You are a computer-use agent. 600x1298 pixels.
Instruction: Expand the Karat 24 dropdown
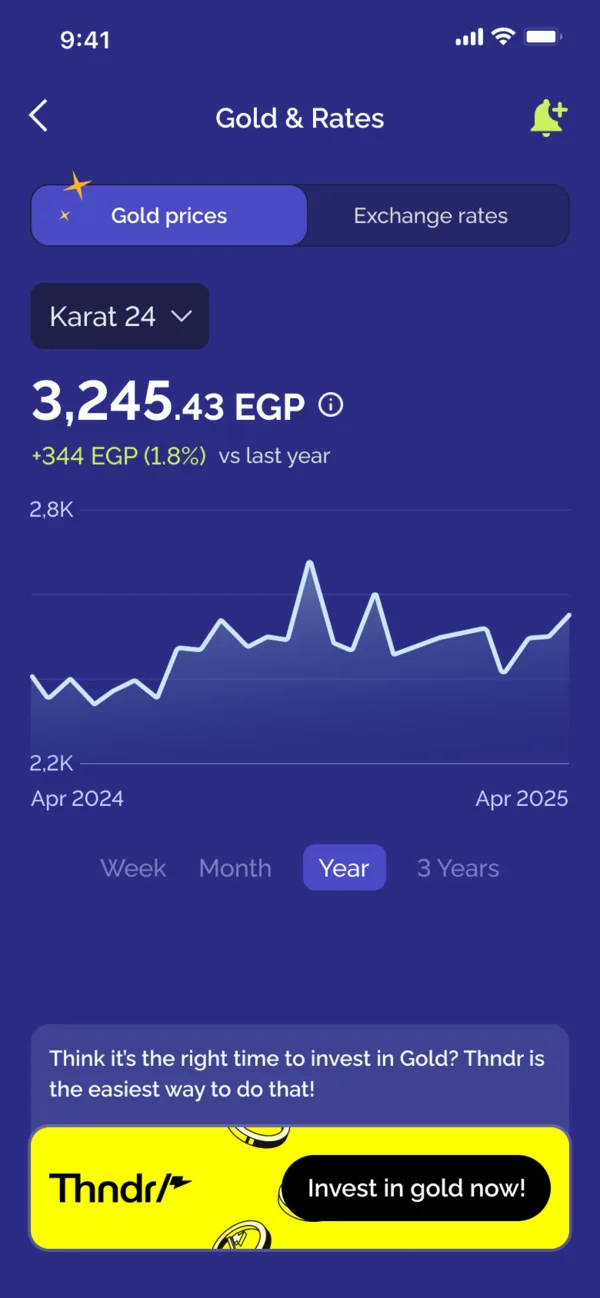120,317
